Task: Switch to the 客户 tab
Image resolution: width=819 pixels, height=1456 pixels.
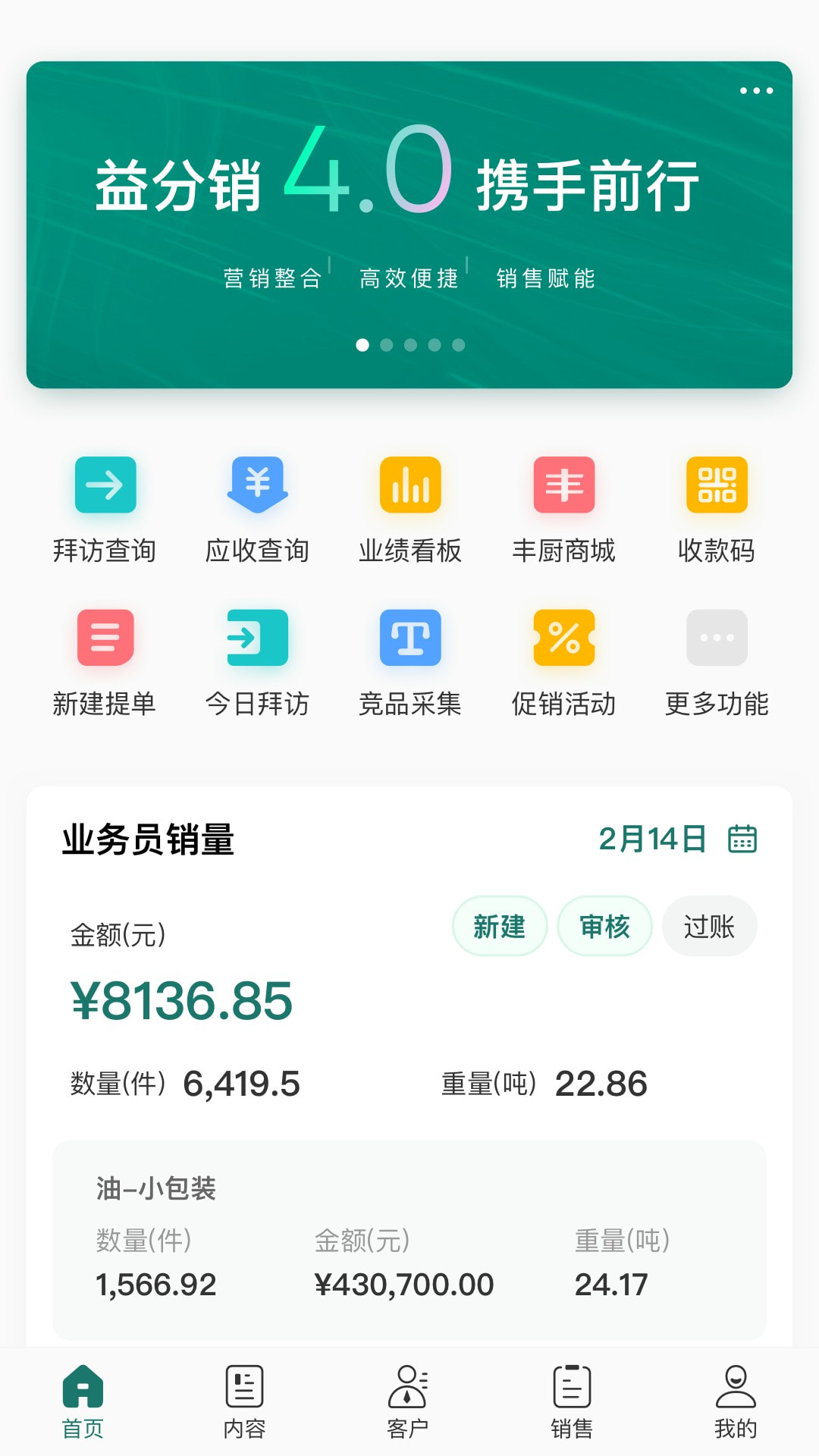Action: [x=408, y=1401]
